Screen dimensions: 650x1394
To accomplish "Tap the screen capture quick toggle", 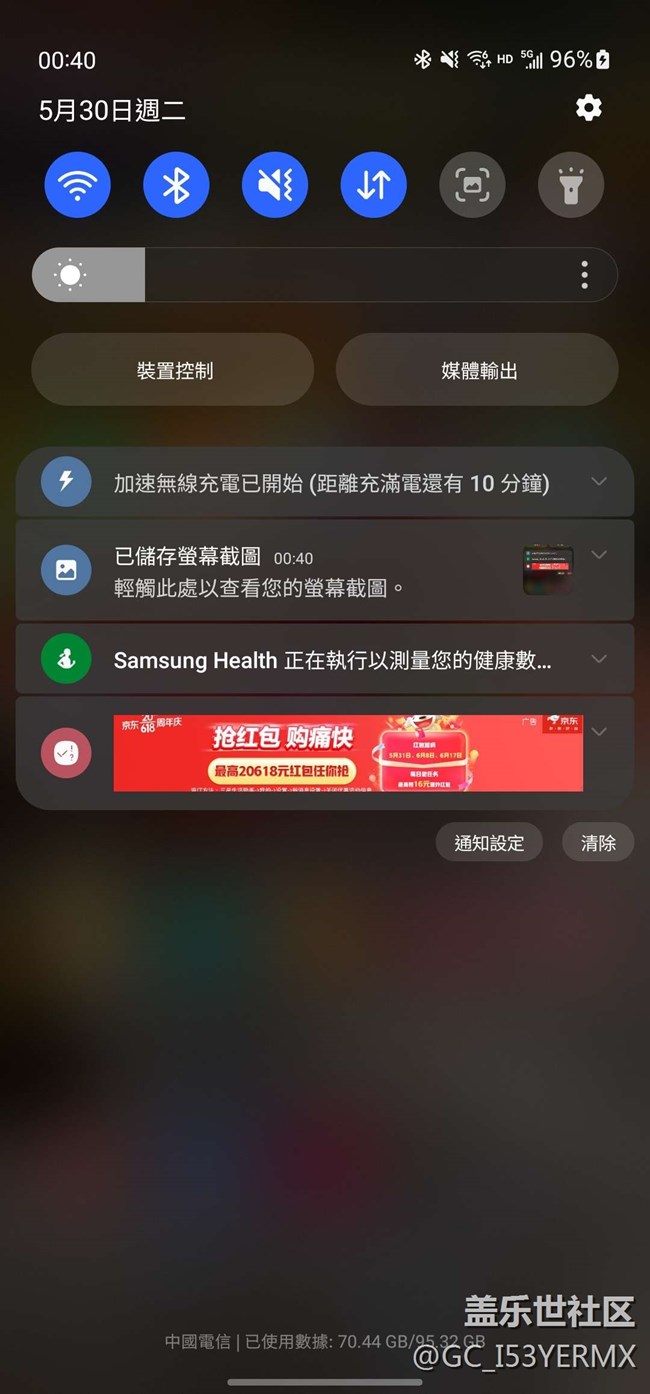I will pyautogui.click(x=472, y=185).
